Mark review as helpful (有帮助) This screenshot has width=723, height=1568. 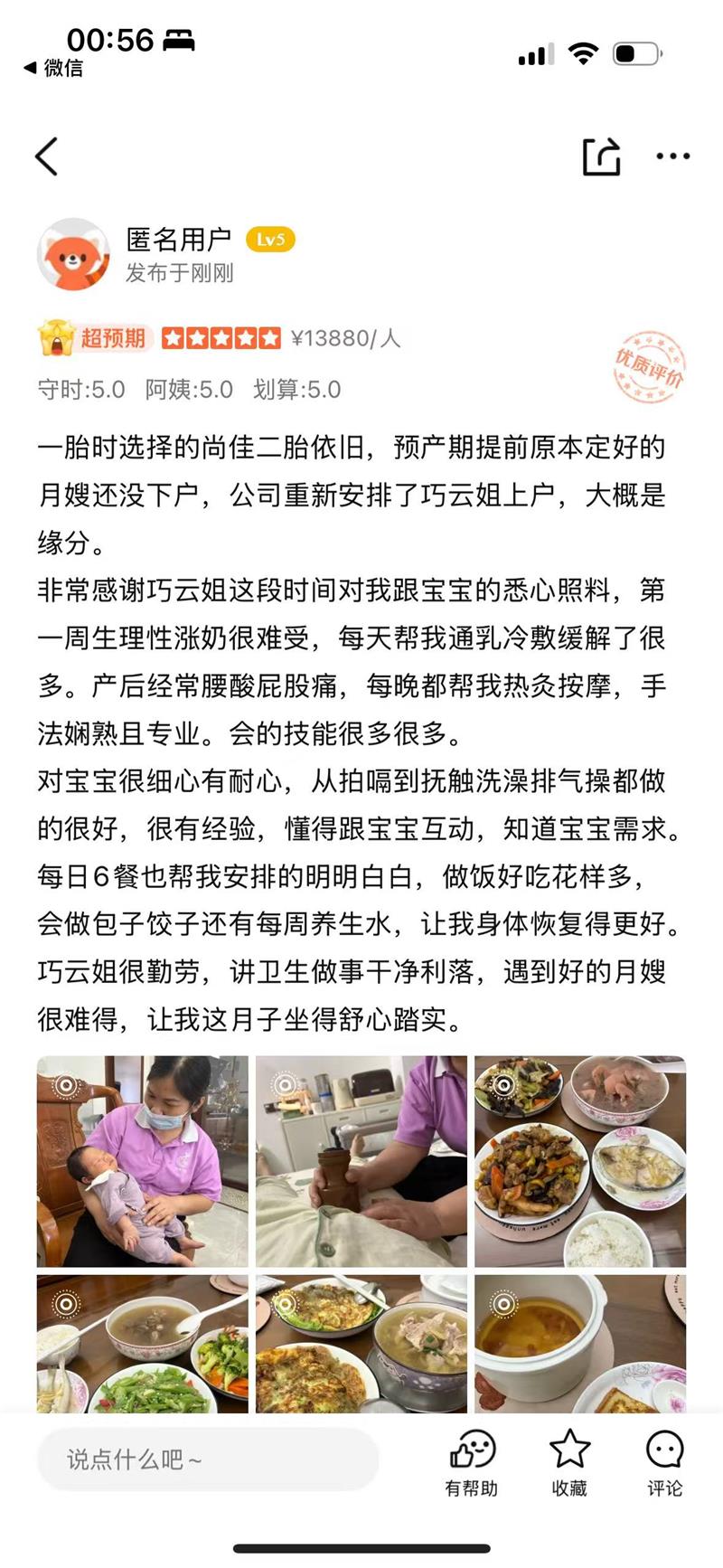[x=472, y=1463]
